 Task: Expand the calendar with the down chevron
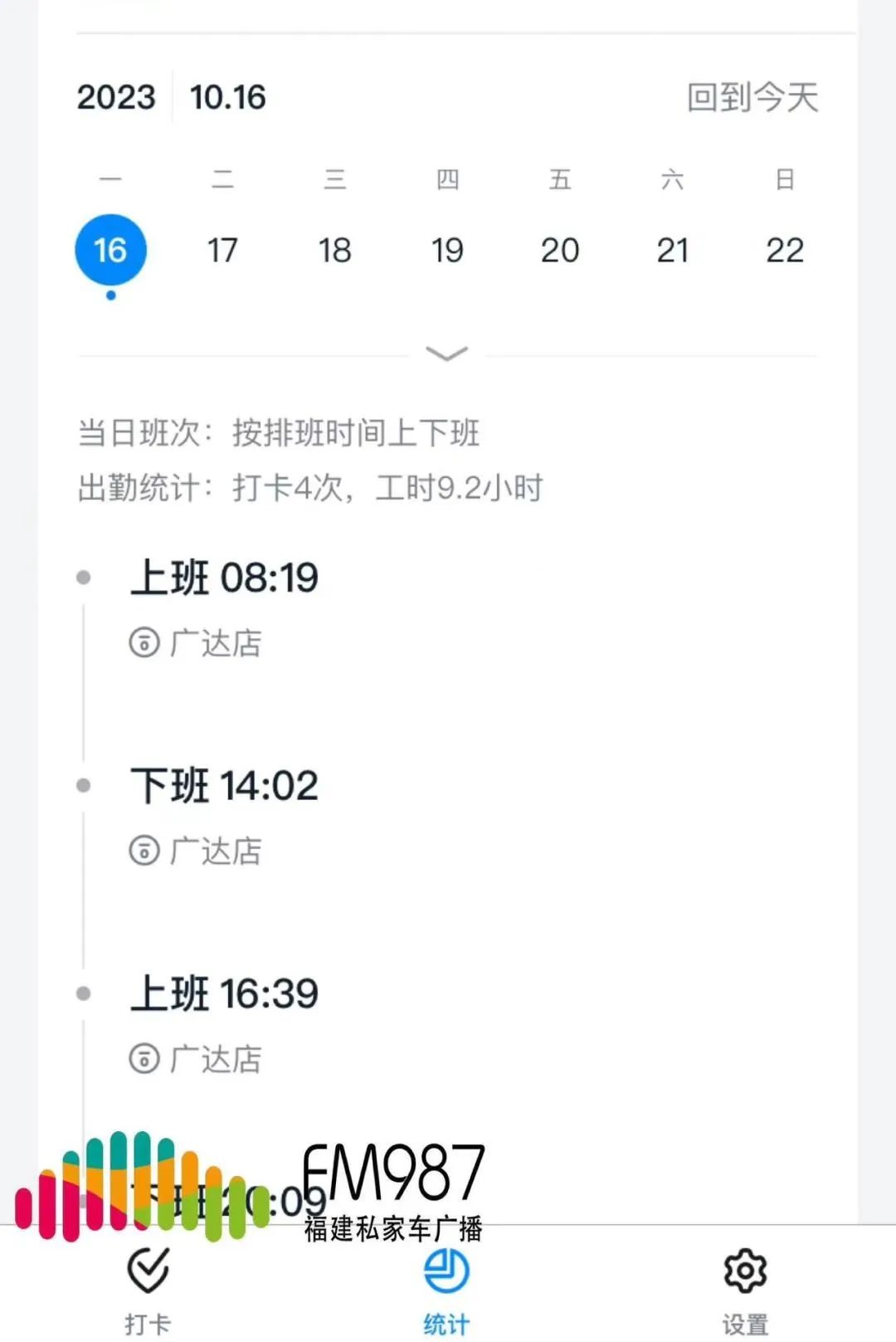pos(447,354)
